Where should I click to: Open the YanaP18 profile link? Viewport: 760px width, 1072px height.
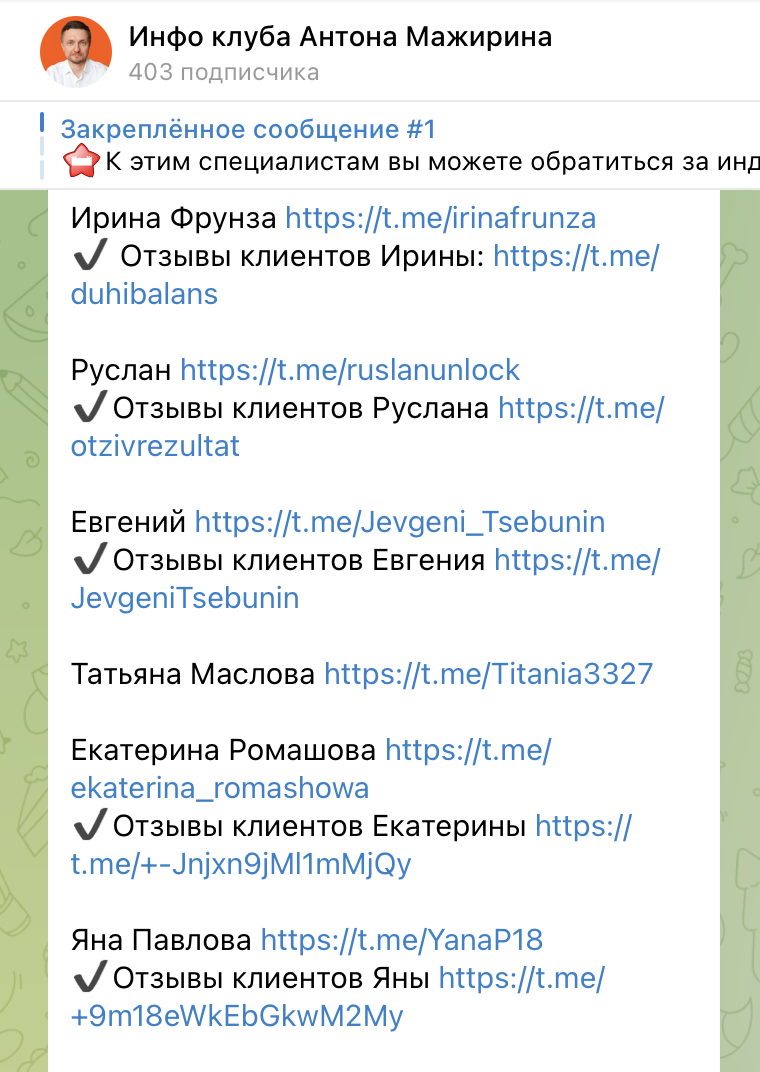pyautogui.click(x=401, y=940)
